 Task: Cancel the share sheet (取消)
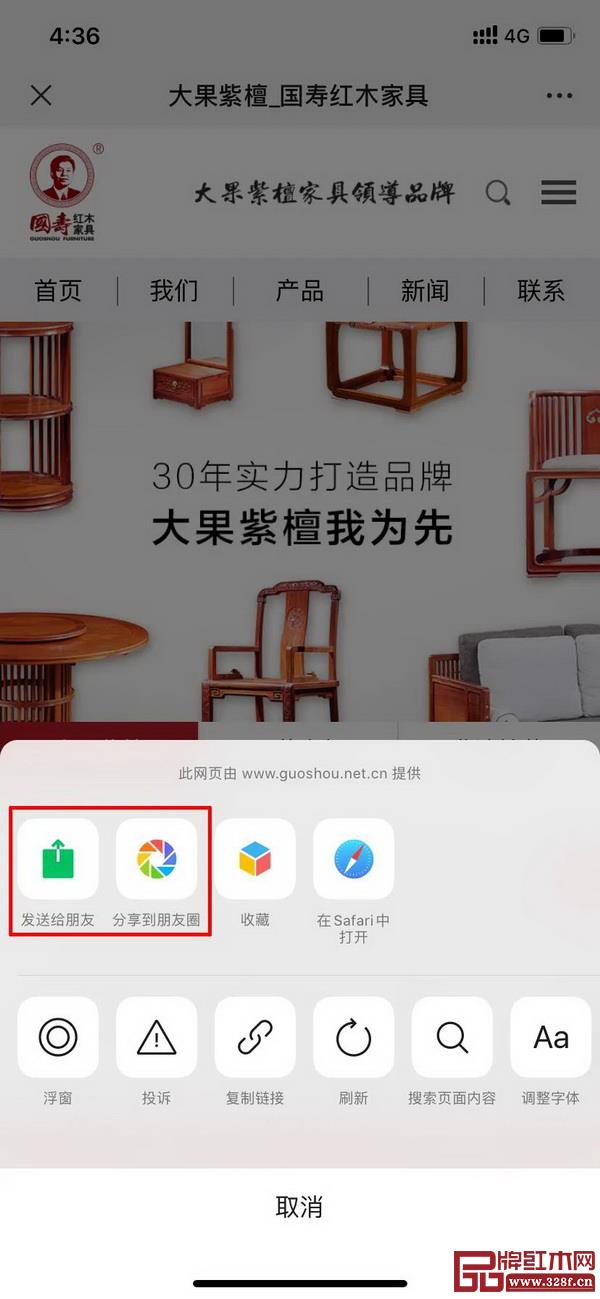[x=299, y=1206]
